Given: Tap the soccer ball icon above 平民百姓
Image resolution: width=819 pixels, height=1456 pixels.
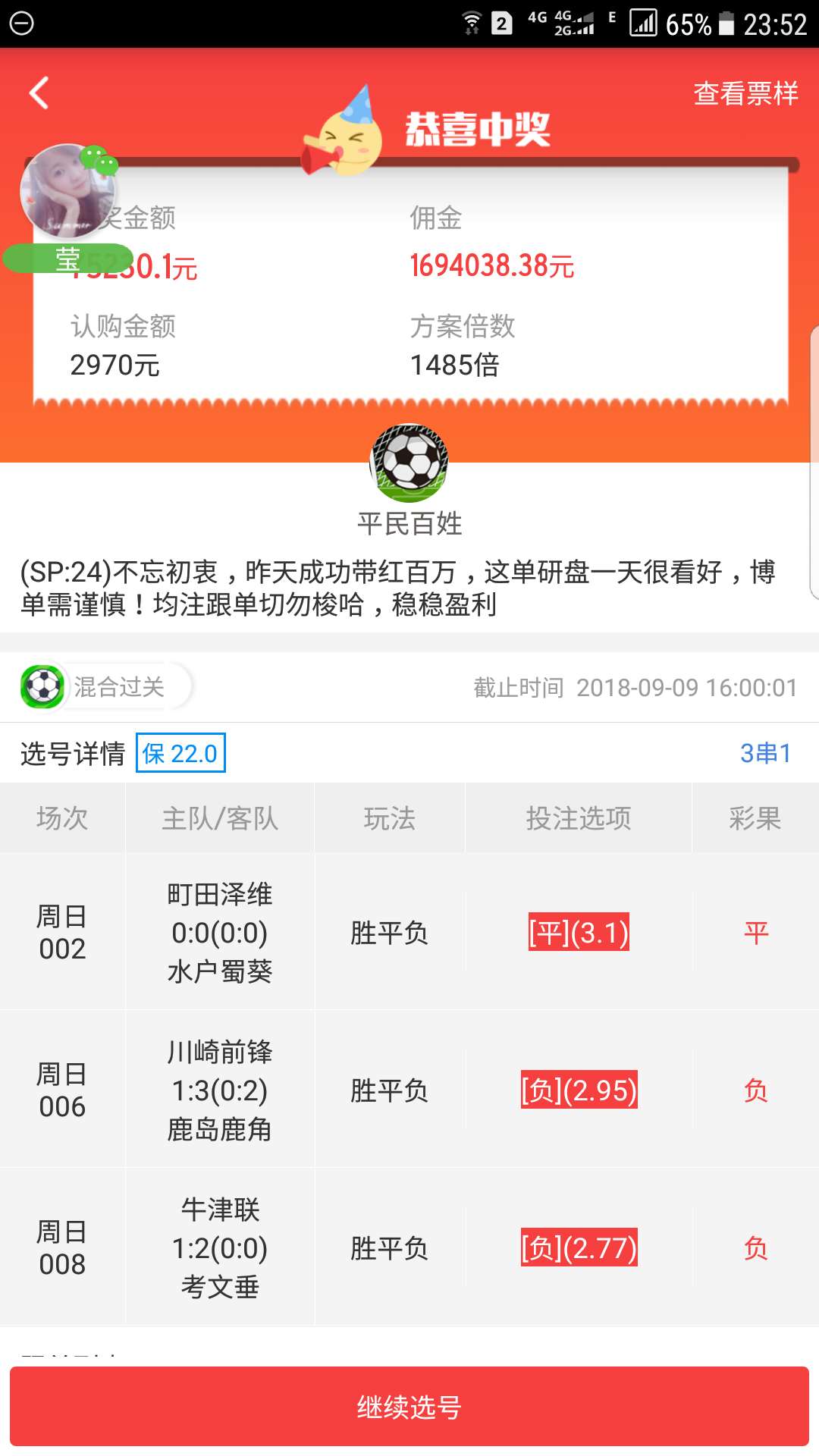Looking at the screenshot, I should coord(409,463).
